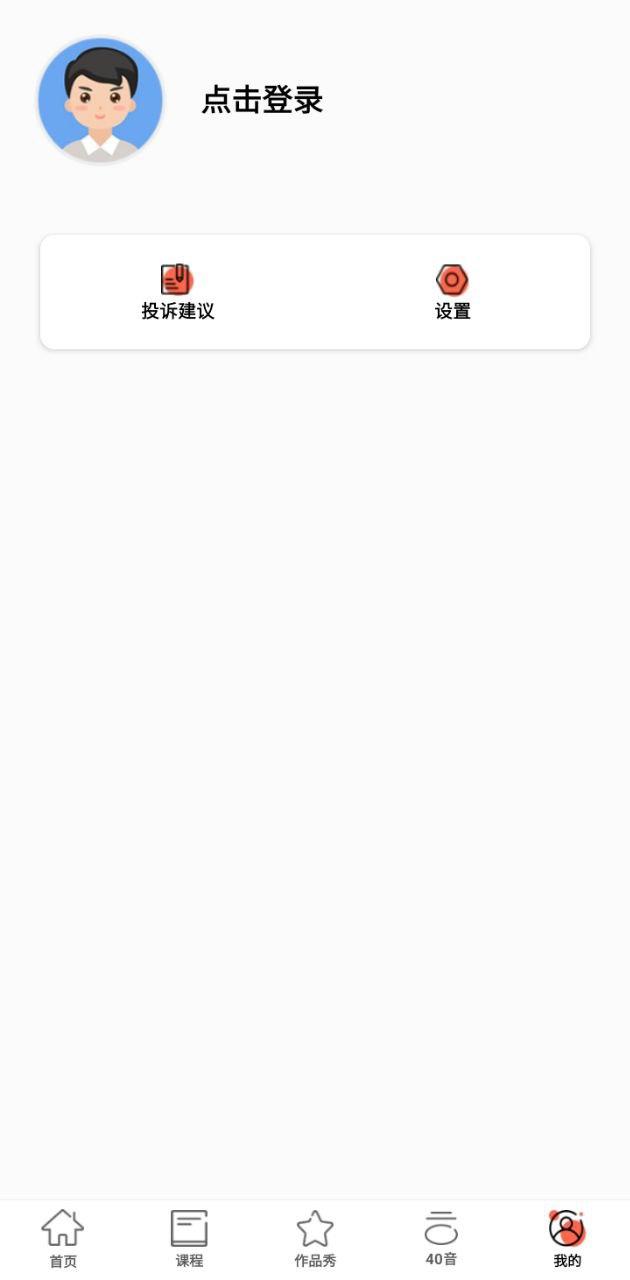
Task: Switch to the 首页 tab
Action: click(63, 1238)
